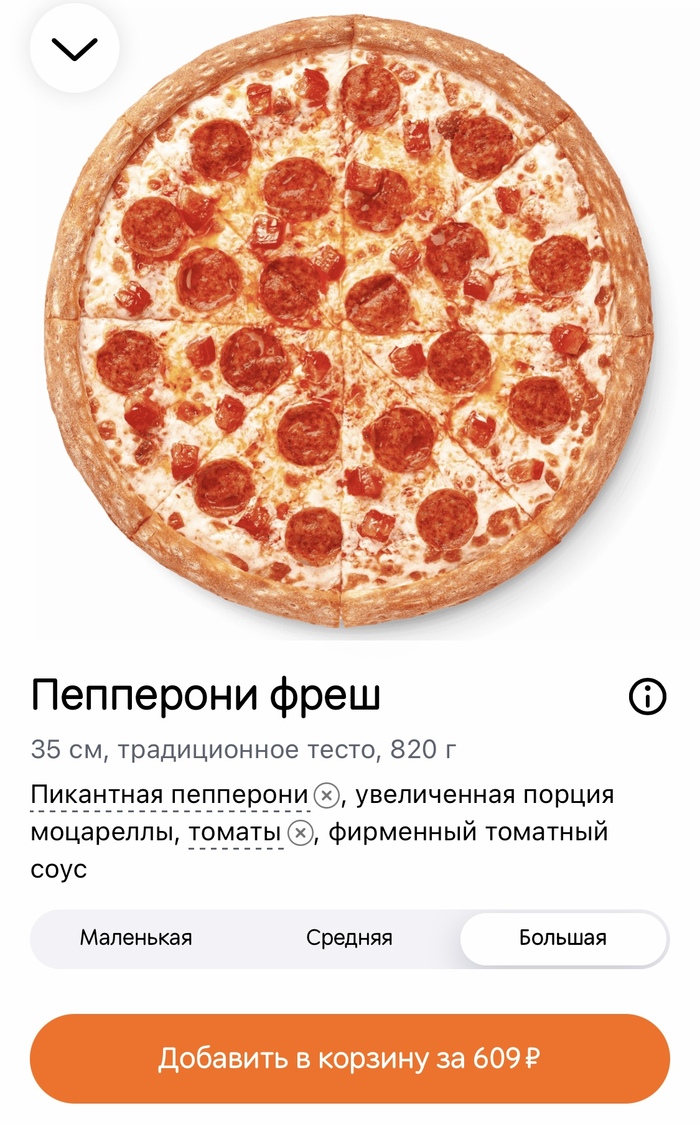700x1126 pixels.
Task: Remove томаты from the ingredients
Action: [299, 832]
